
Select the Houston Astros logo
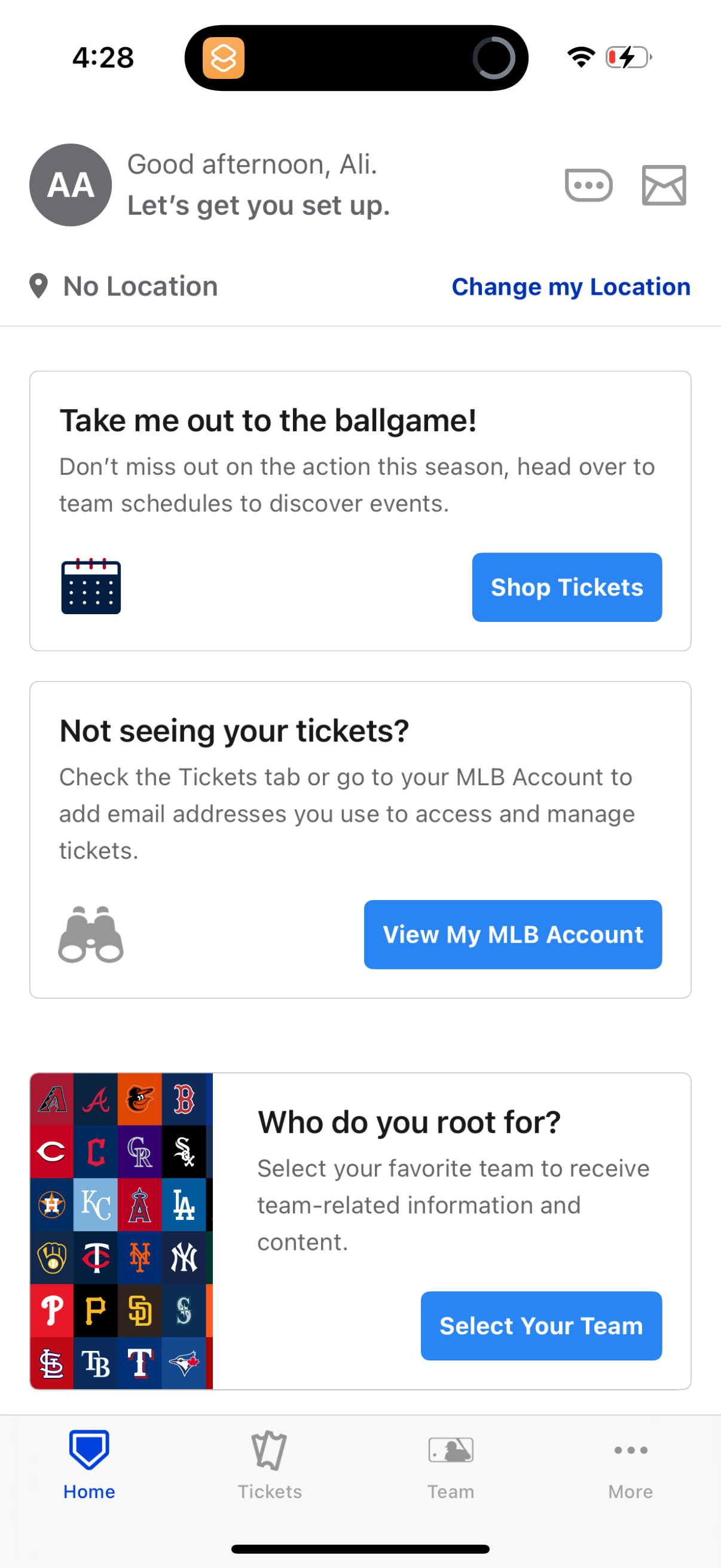[x=52, y=1202]
